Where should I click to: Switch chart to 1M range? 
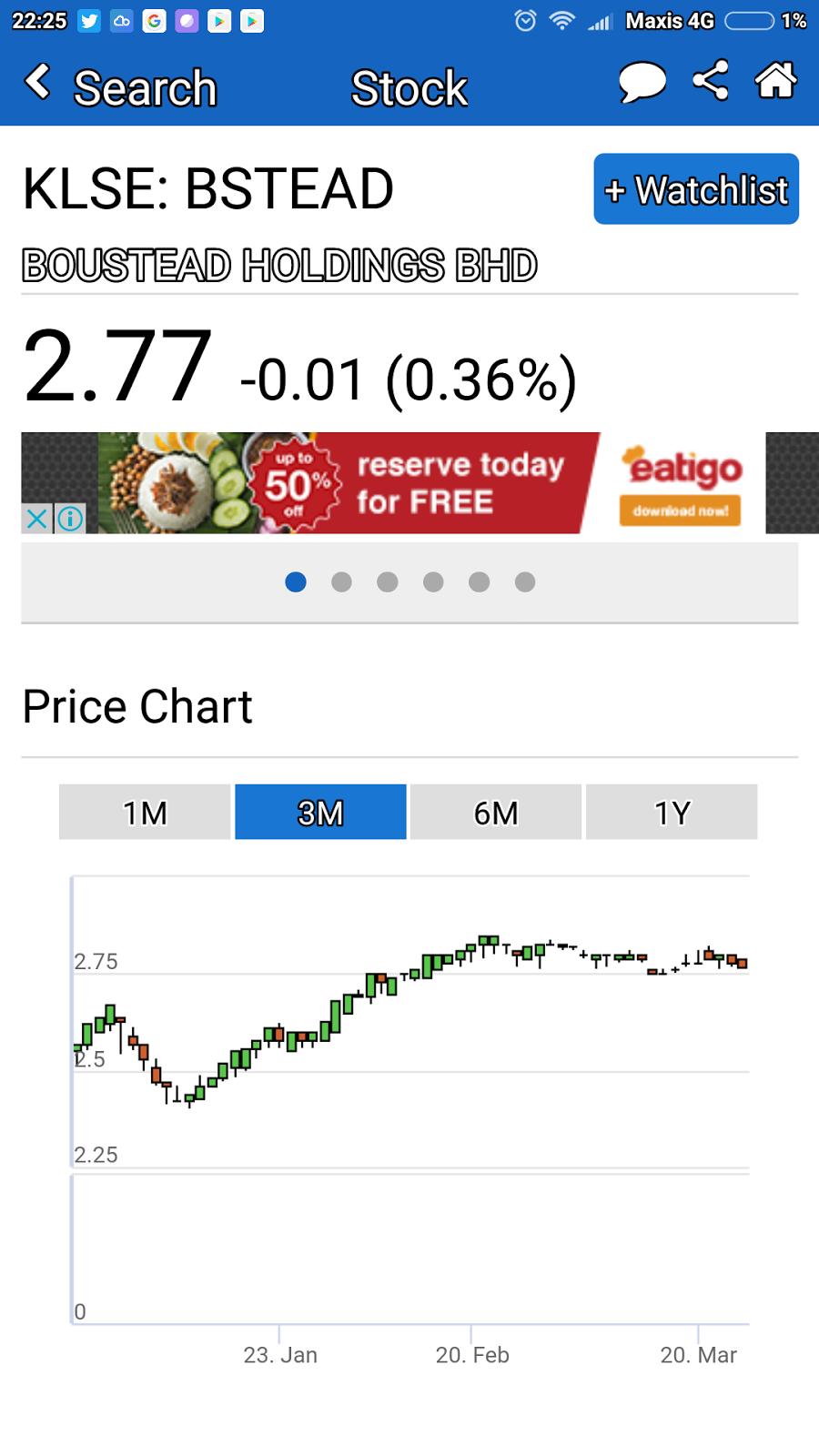145,812
